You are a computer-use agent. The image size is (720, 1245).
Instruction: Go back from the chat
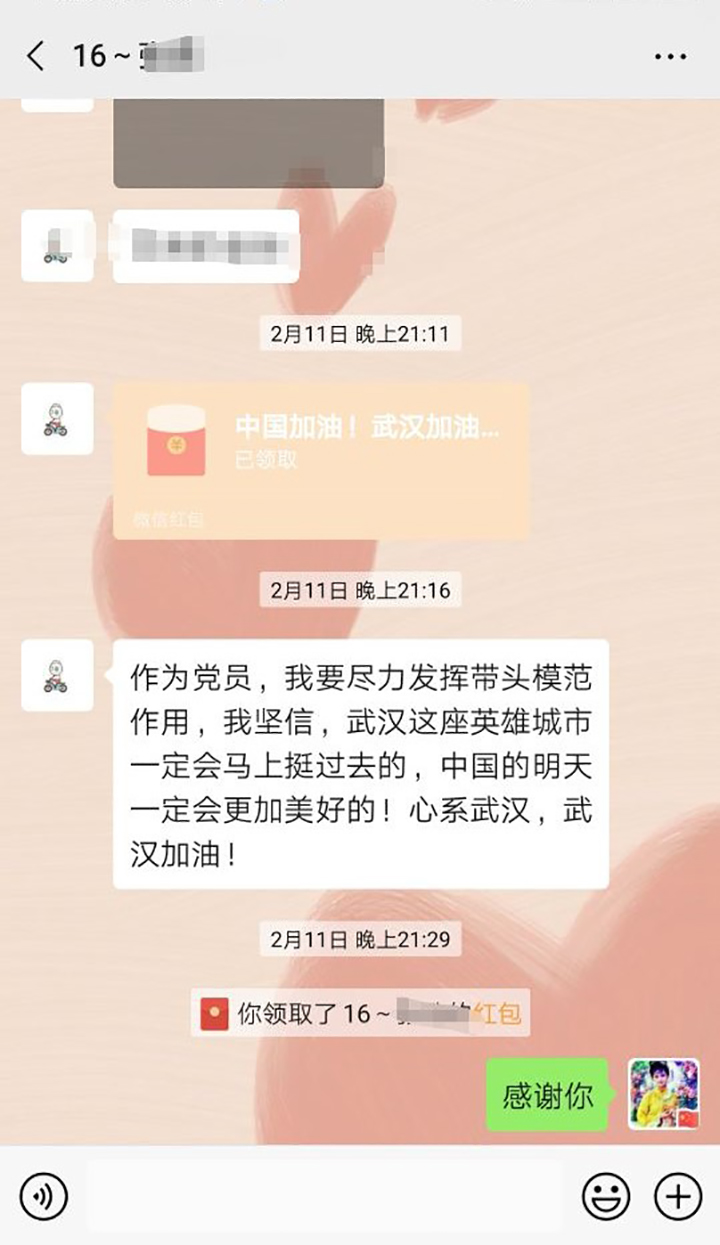pyautogui.click(x=36, y=56)
